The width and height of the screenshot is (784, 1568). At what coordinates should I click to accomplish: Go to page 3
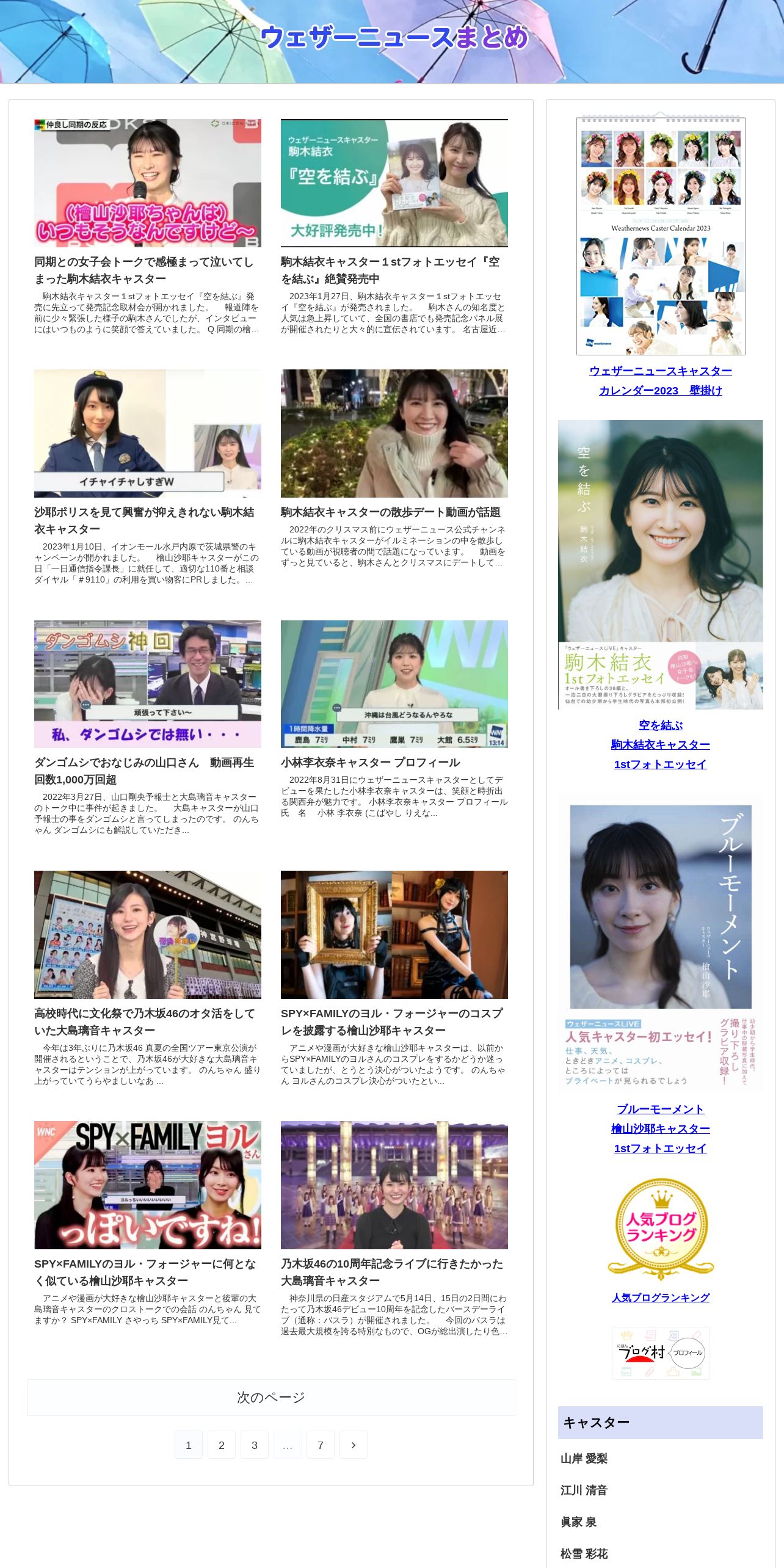coord(255,1445)
